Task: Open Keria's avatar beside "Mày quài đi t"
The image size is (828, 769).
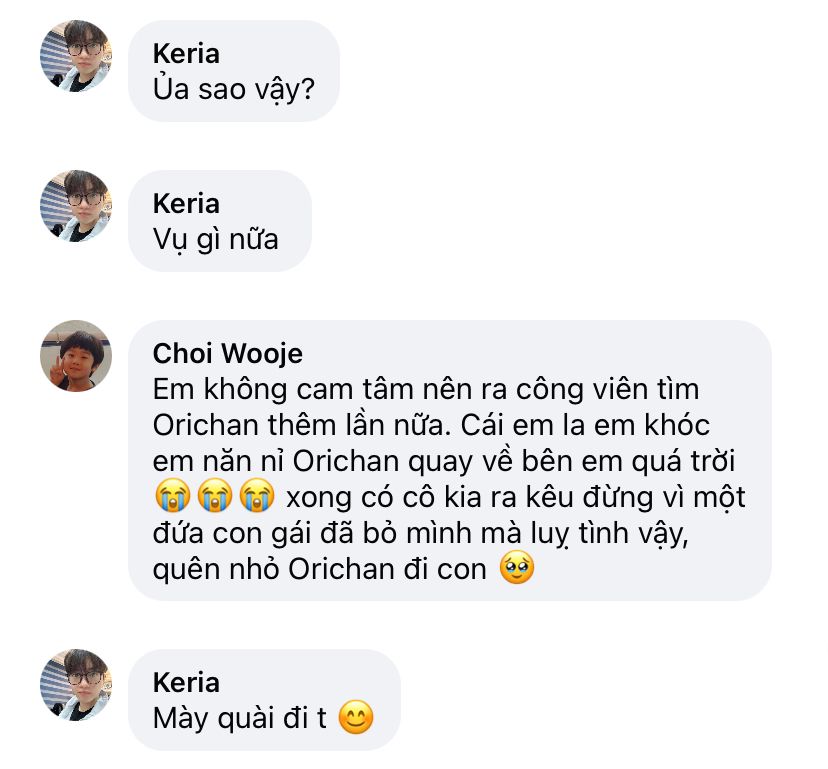Action: coord(76,685)
